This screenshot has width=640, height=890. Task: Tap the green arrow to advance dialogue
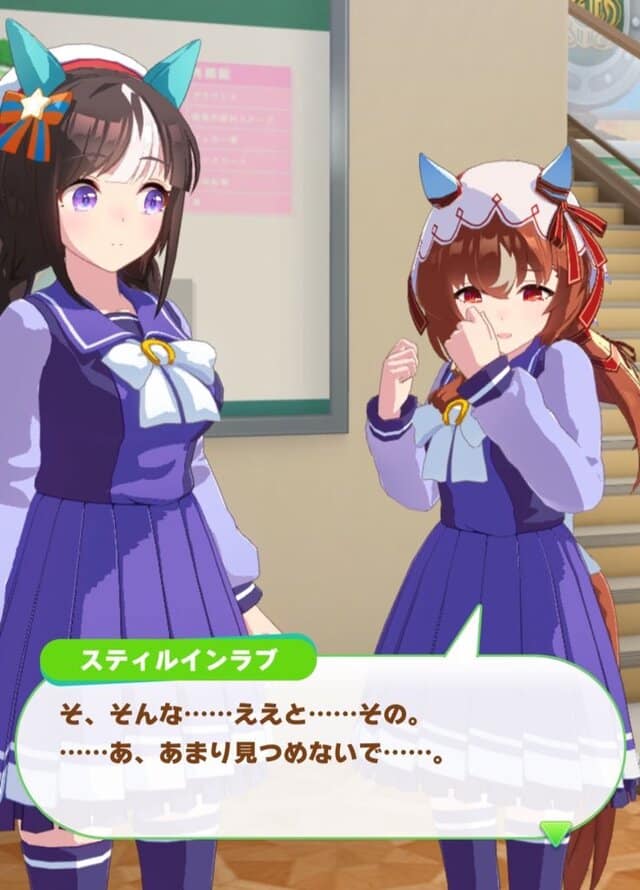(x=555, y=831)
